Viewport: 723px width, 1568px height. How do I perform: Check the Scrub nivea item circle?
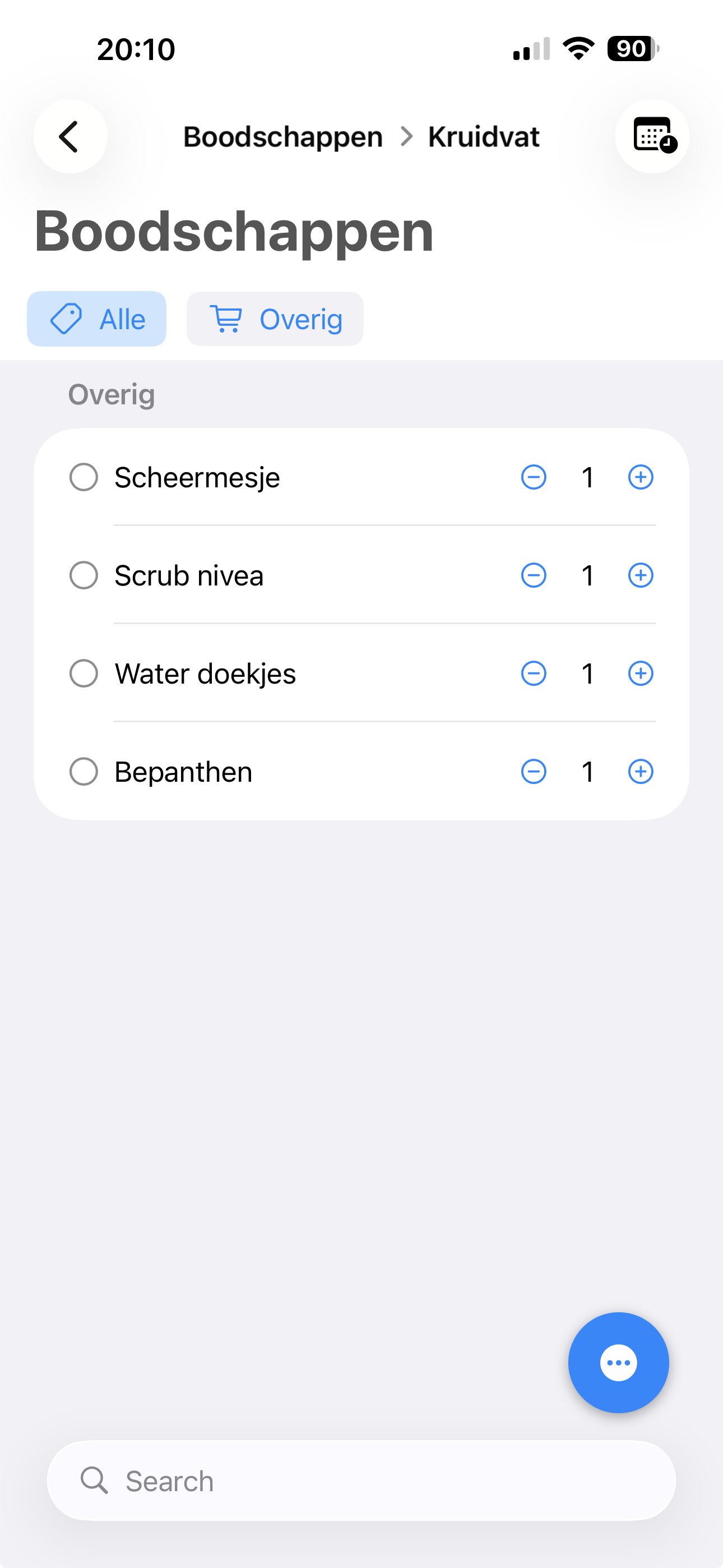[x=84, y=575]
